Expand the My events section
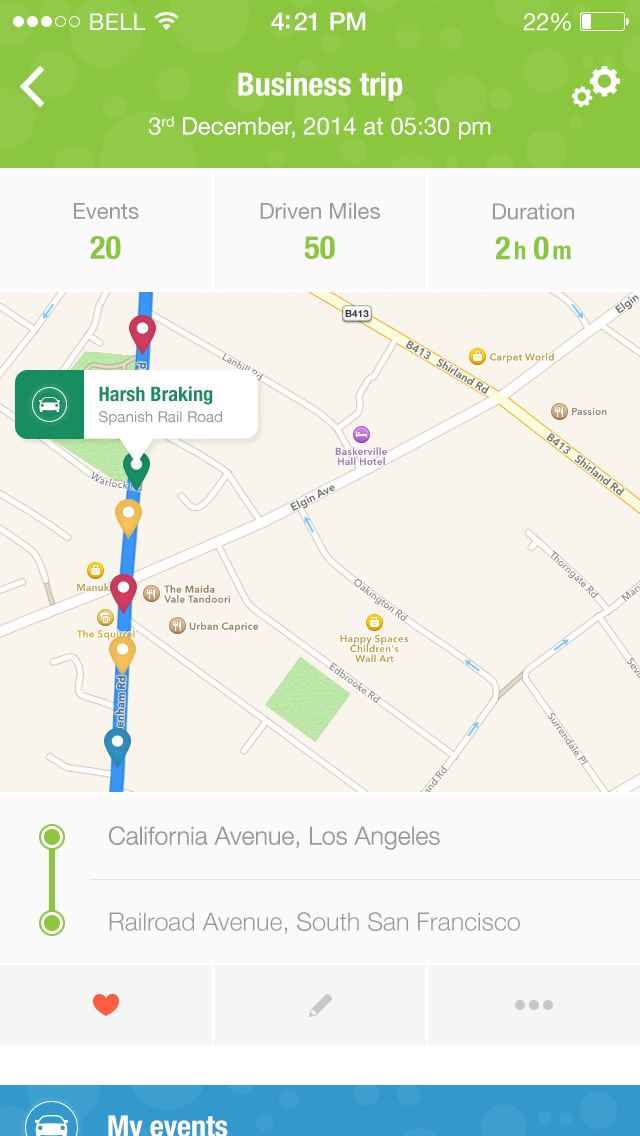The image size is (640, 1136). coord(320,1111)
